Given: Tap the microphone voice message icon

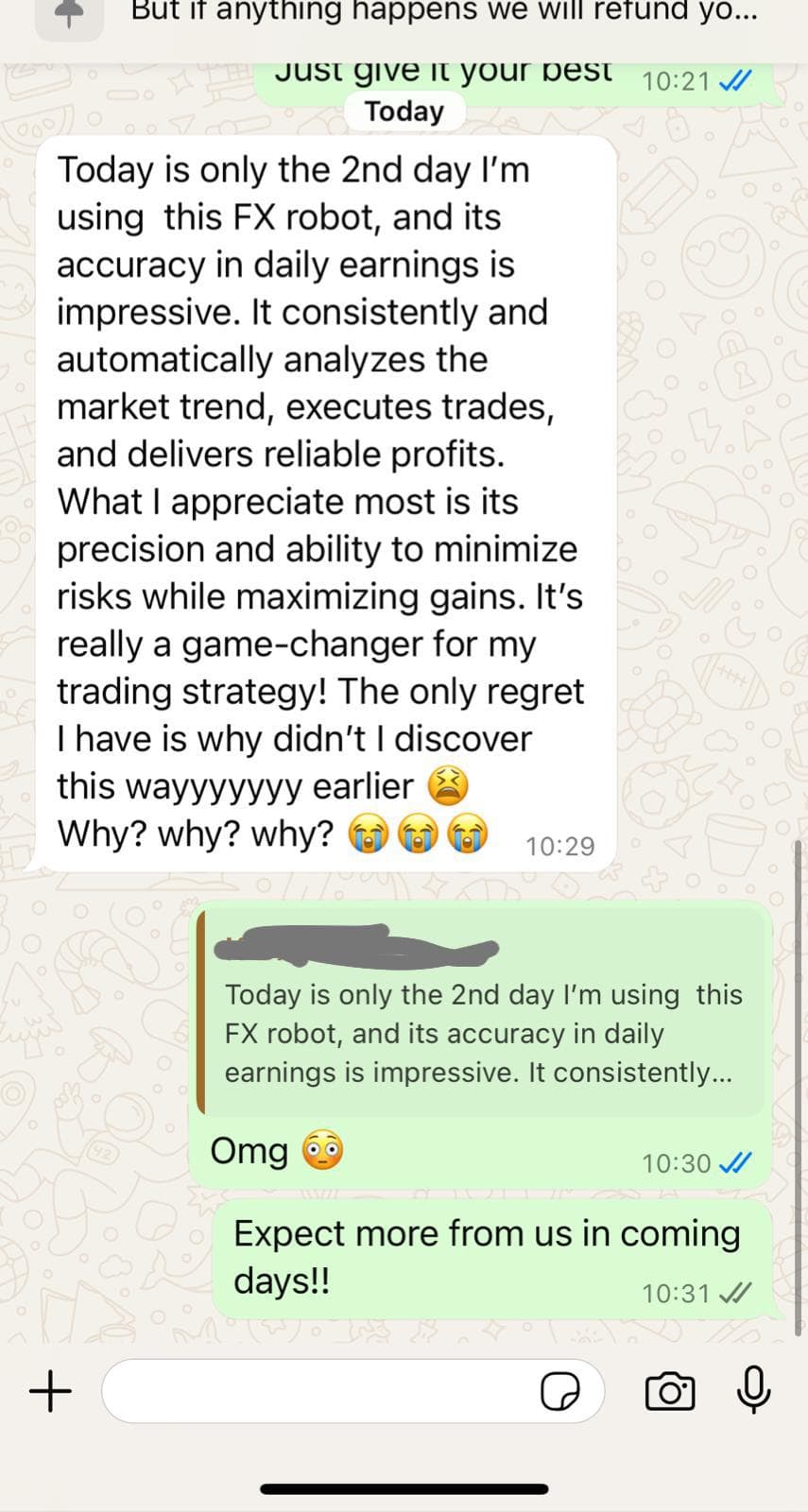Looking at the screenshot, I should (752, 1390).
